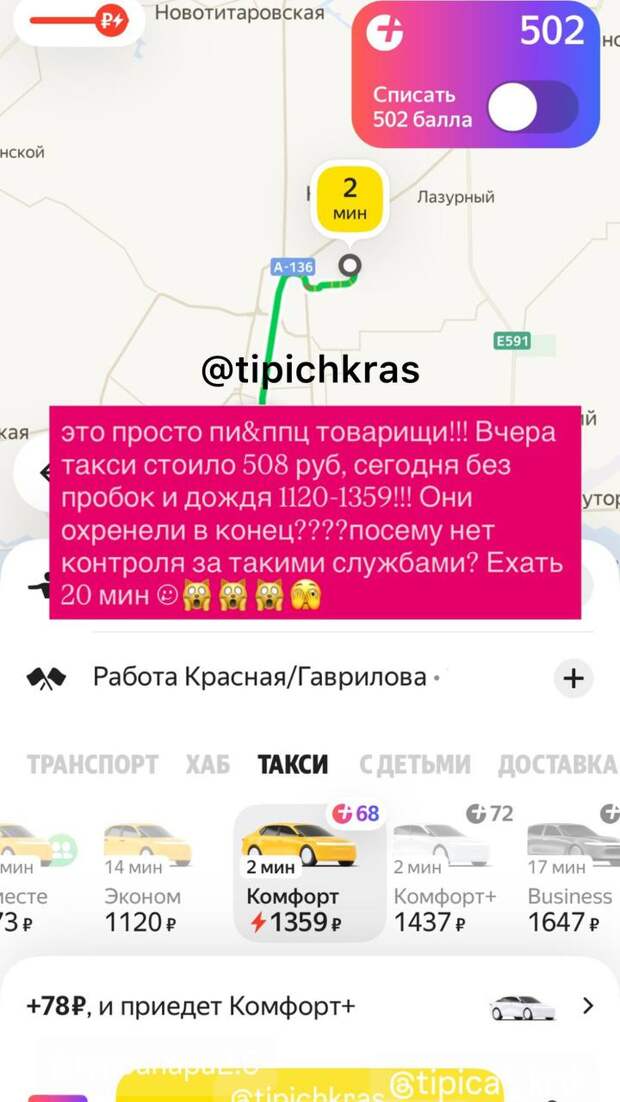Open the Доставка tab
620x1102 pixels.
[557, 764]
